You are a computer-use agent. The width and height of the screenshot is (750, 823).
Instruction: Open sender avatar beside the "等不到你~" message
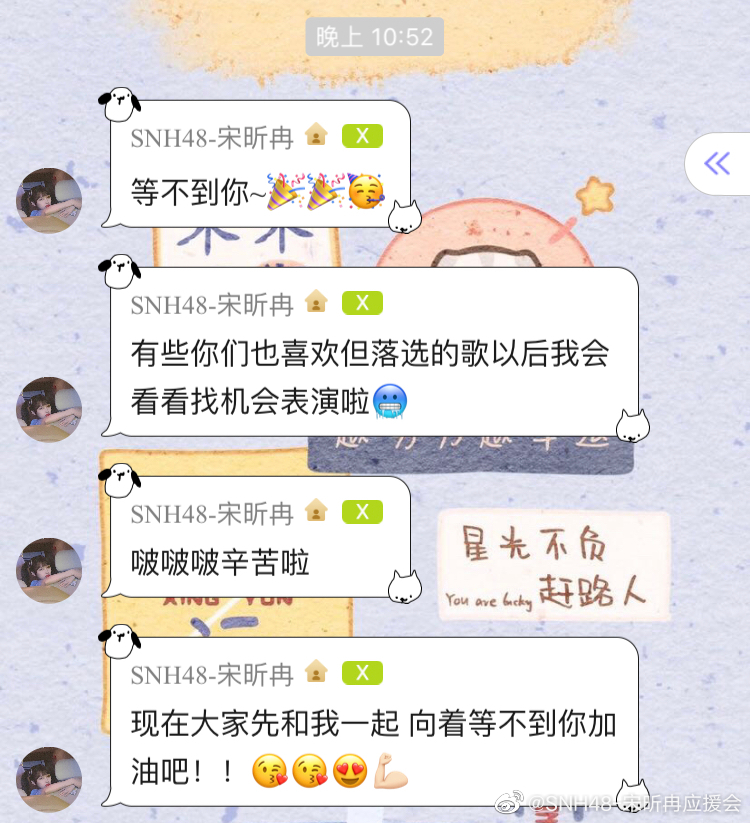[49, 200]
